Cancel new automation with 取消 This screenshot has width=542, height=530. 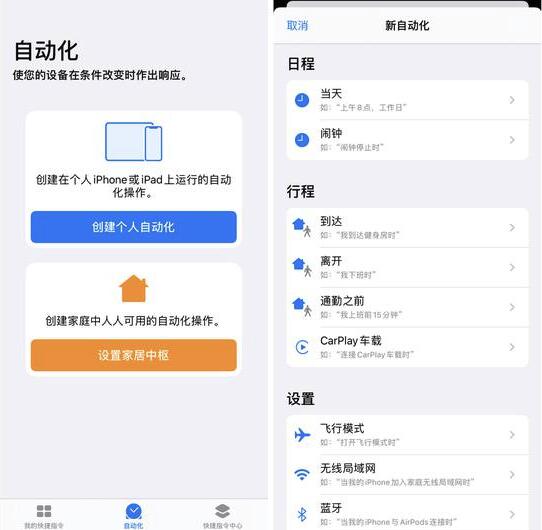pyautogui.click(x=297, y=25)
